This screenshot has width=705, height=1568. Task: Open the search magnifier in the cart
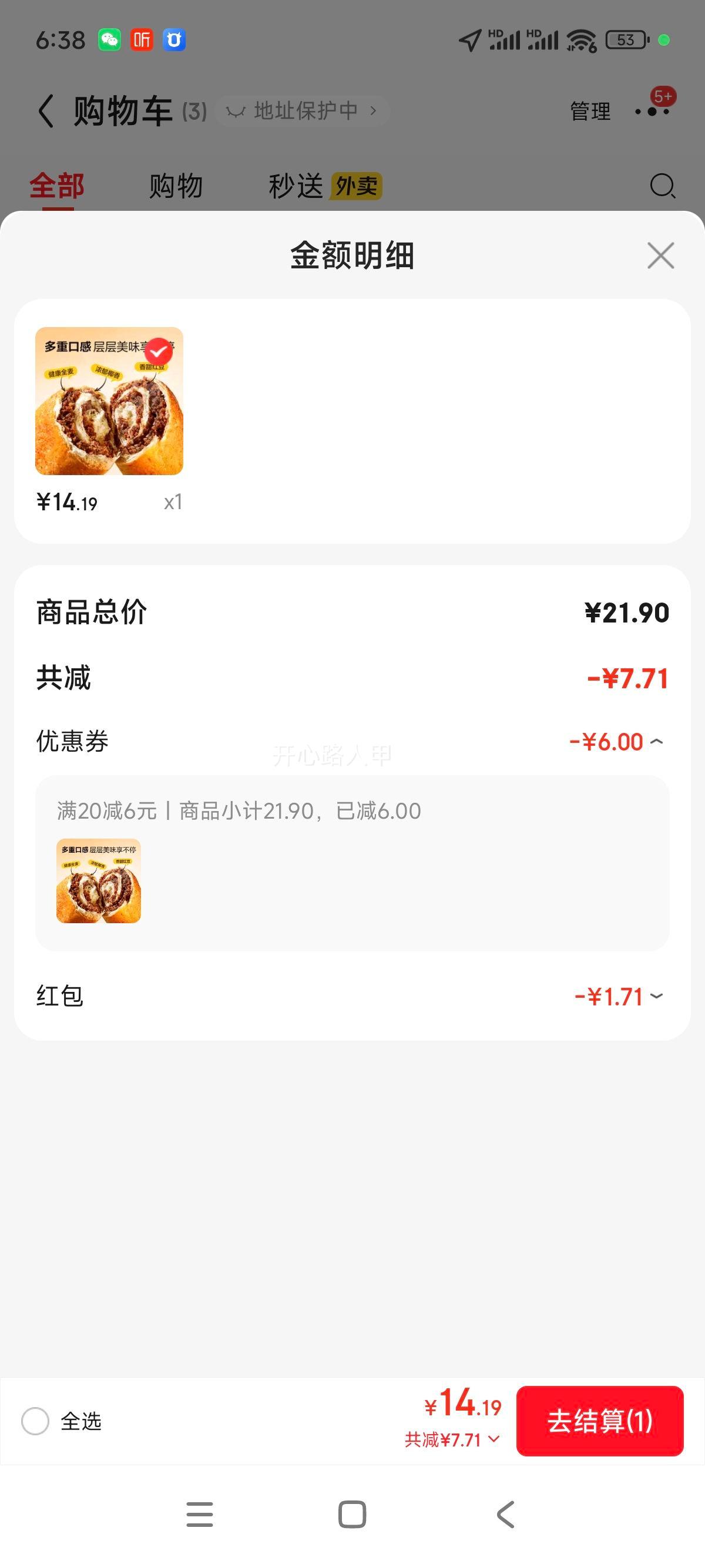pos(662,185)
